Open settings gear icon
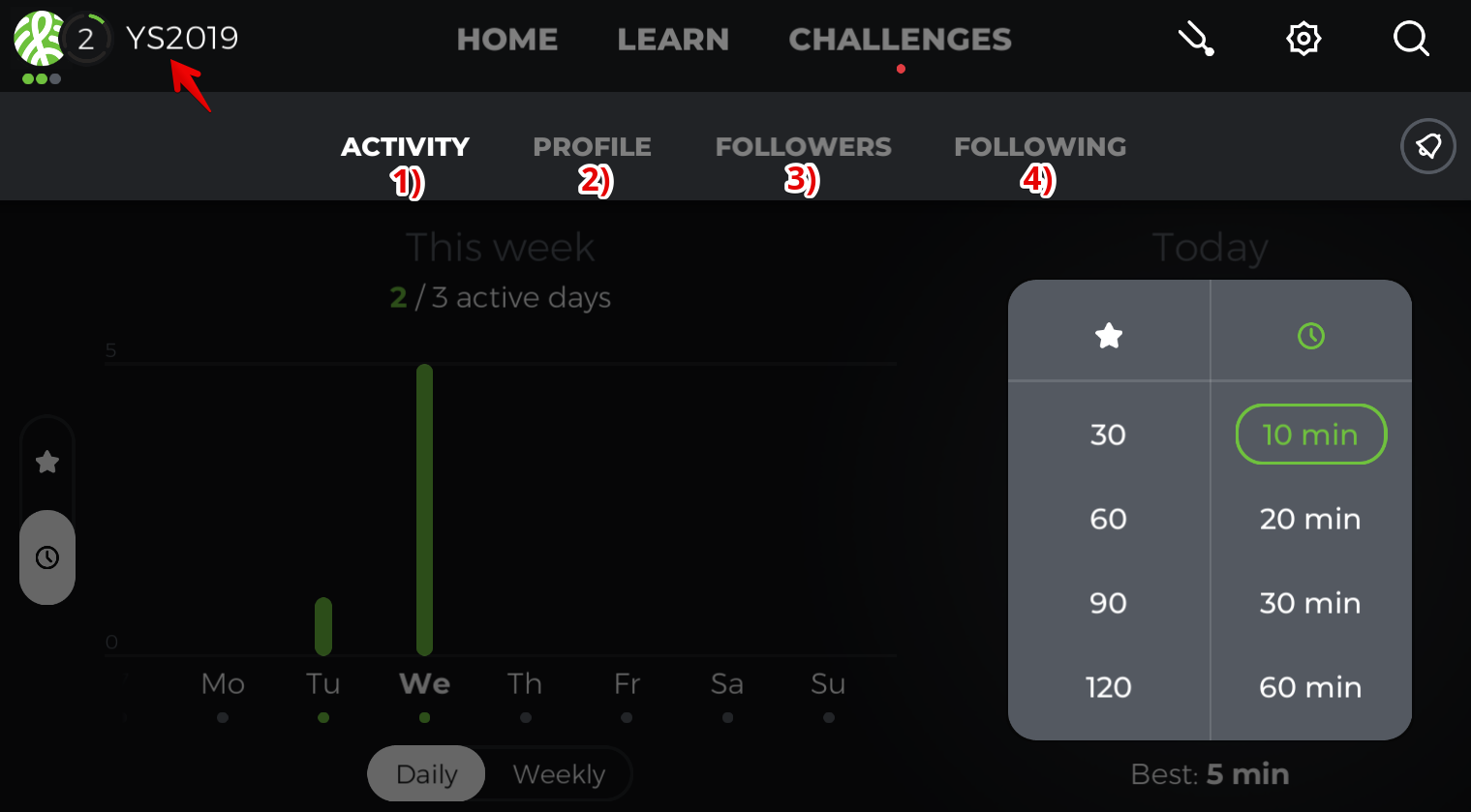 1303,40
